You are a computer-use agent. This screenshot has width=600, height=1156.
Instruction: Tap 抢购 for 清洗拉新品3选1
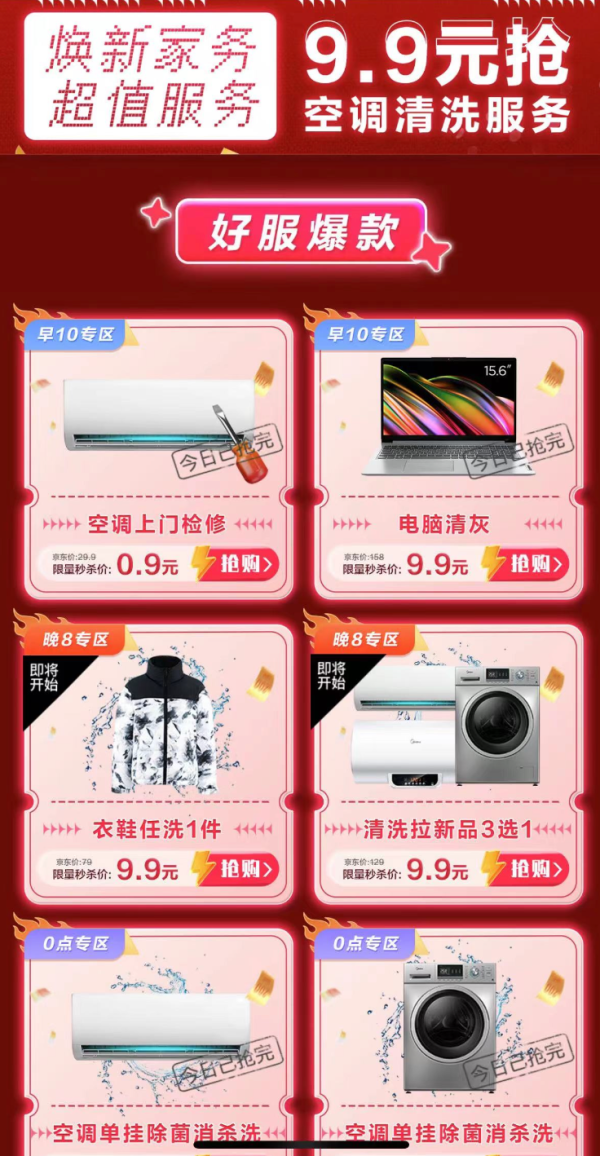(x=530, y=869)
